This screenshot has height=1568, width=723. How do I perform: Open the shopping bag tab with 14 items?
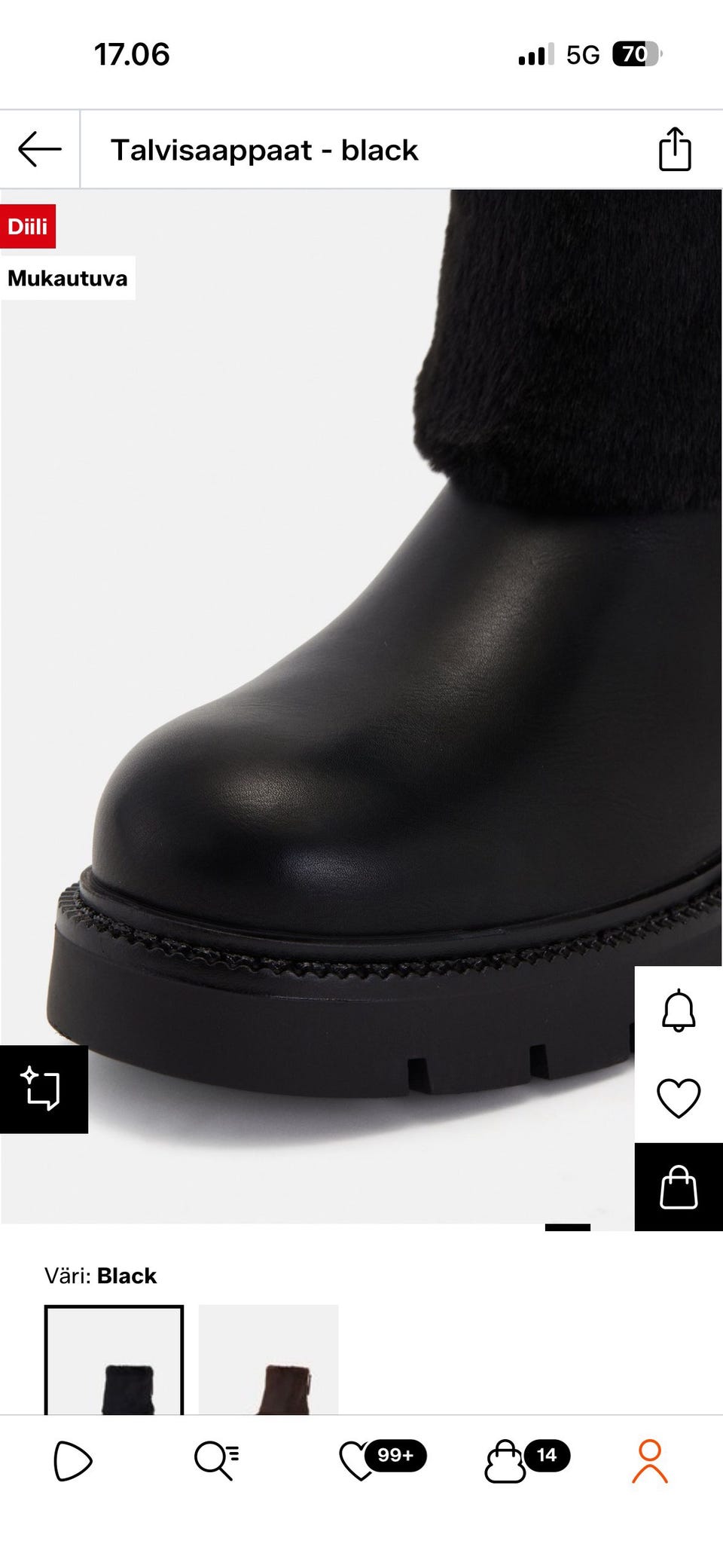(506, 1461)
